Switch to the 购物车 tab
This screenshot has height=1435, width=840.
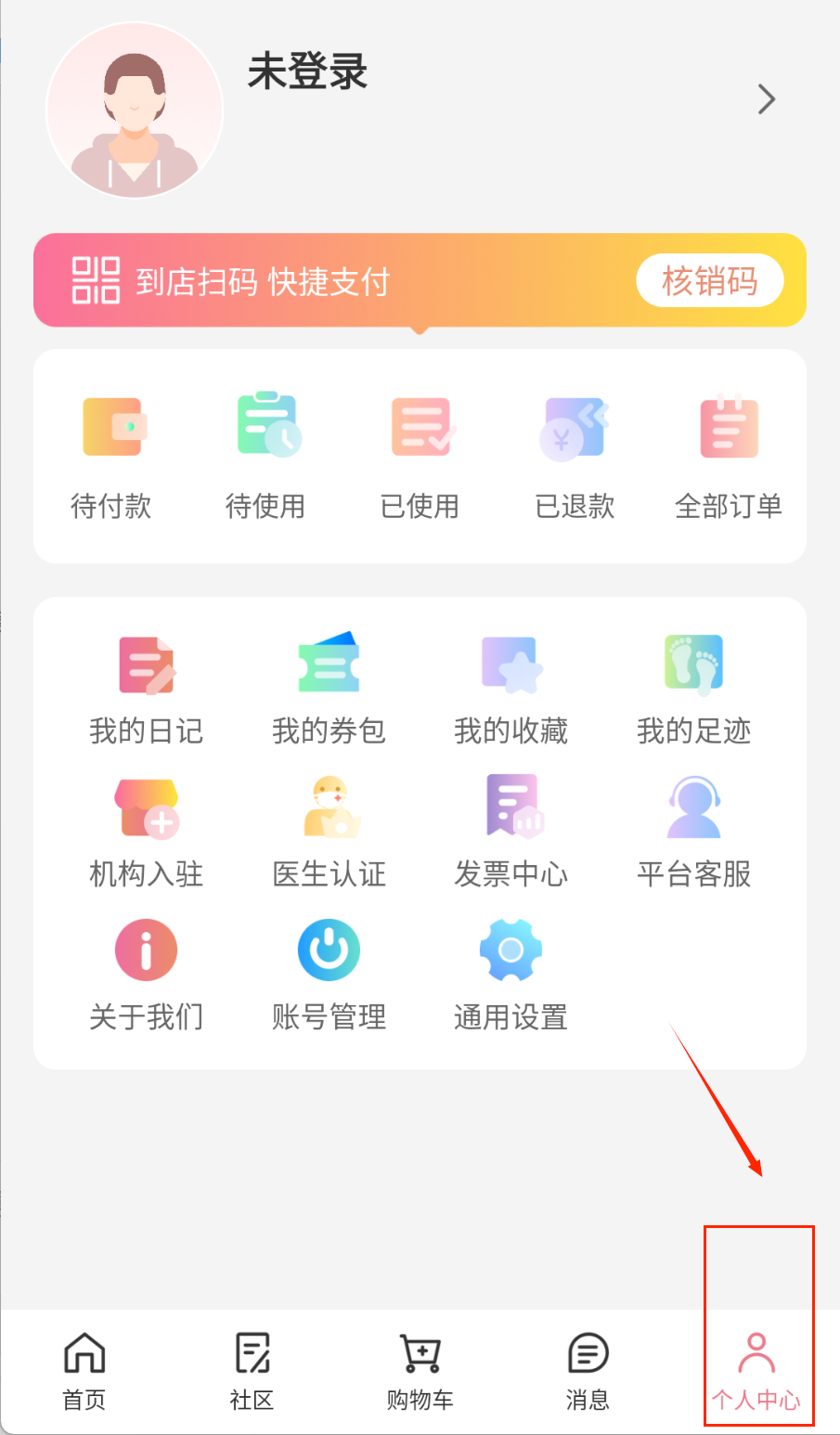[x=420, y=1371]
